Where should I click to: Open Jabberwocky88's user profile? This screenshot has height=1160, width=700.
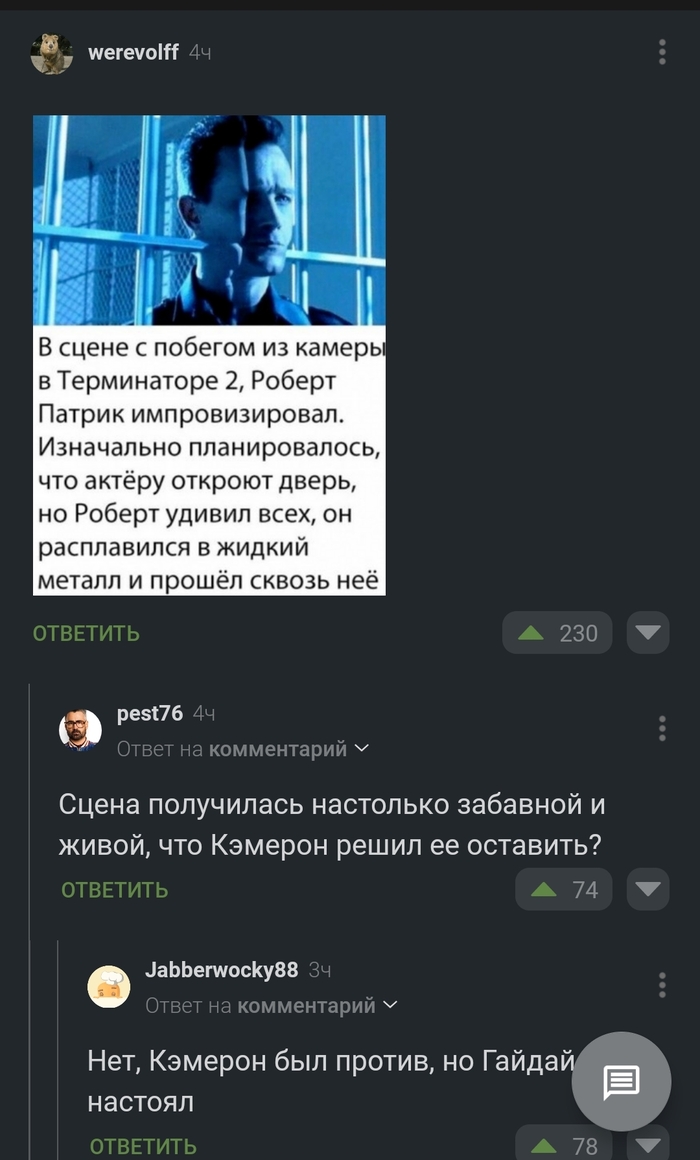tap(221, 969)
